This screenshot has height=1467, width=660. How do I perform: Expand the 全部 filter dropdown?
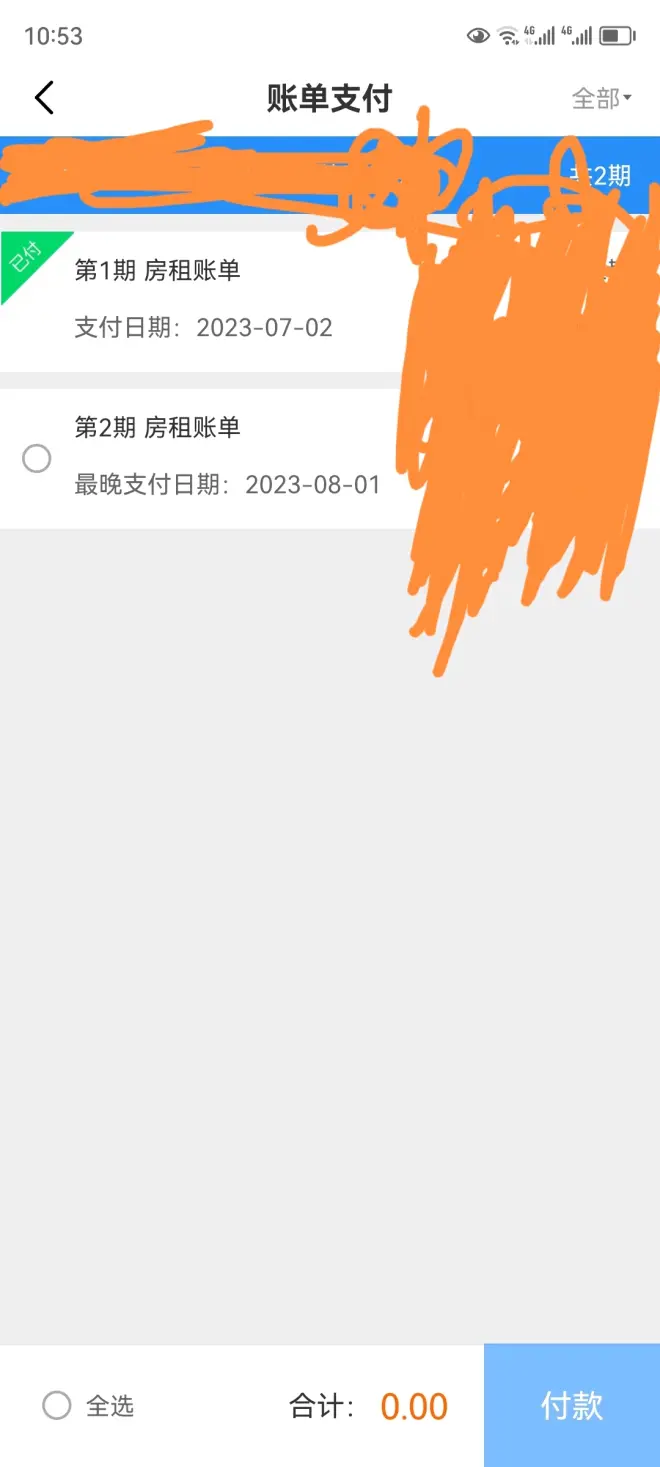(601, 98)
